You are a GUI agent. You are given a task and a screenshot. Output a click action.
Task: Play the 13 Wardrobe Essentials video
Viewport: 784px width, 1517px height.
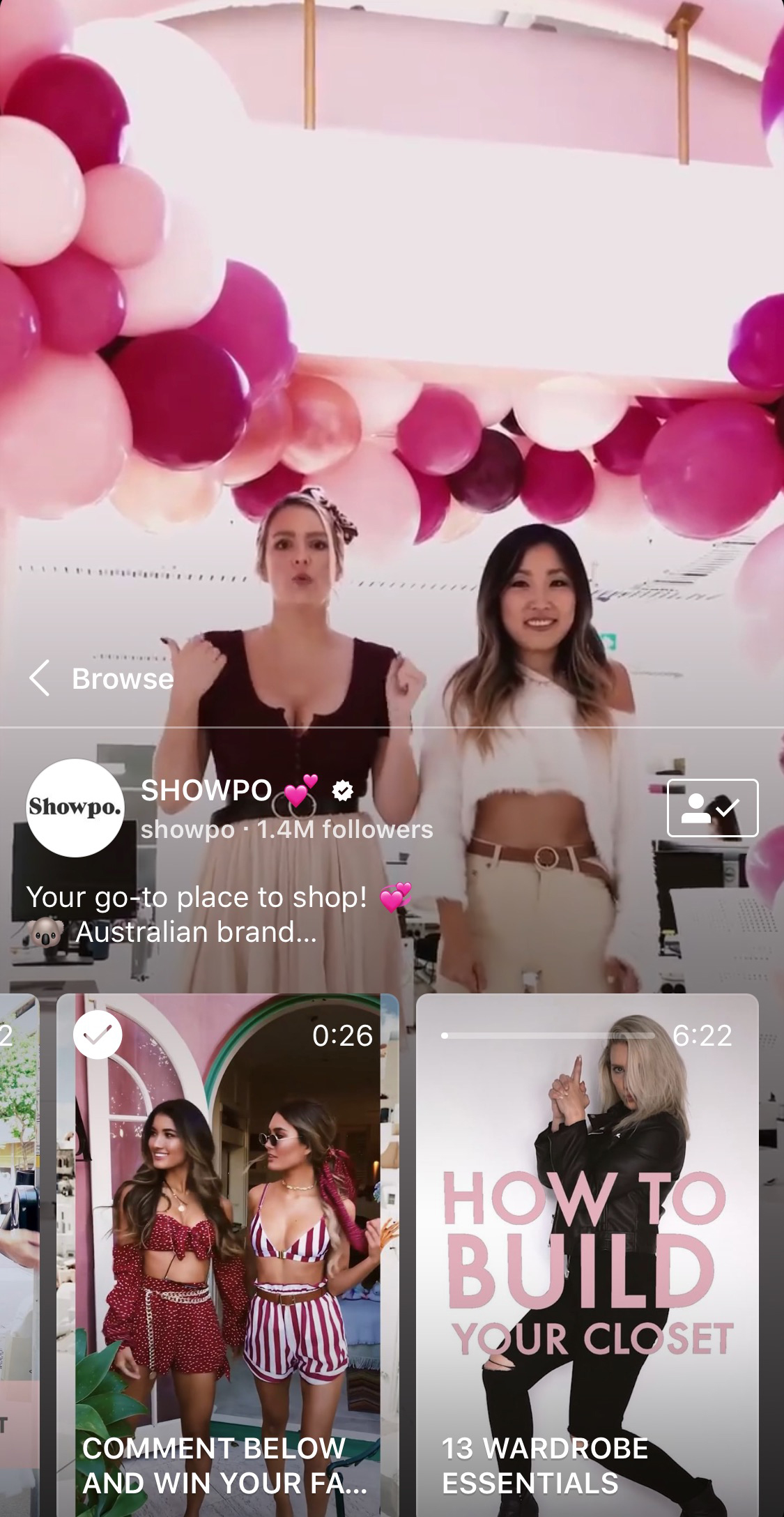[x=587, y=1255]
